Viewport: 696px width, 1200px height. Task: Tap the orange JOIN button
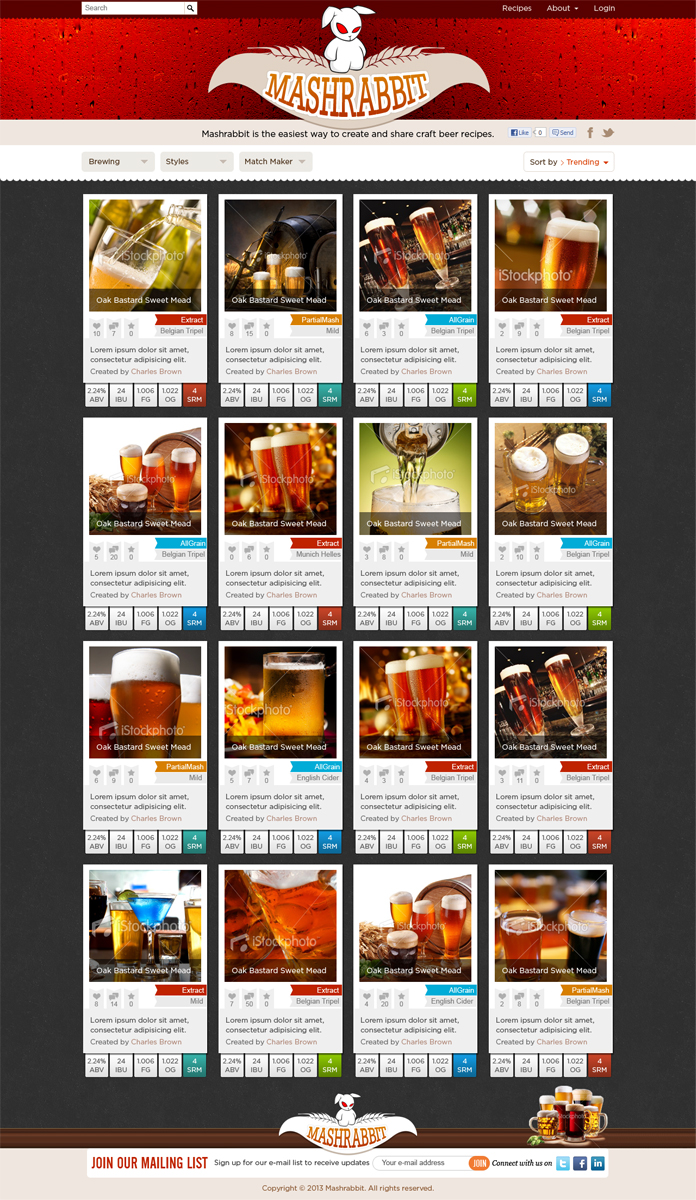480,1163
